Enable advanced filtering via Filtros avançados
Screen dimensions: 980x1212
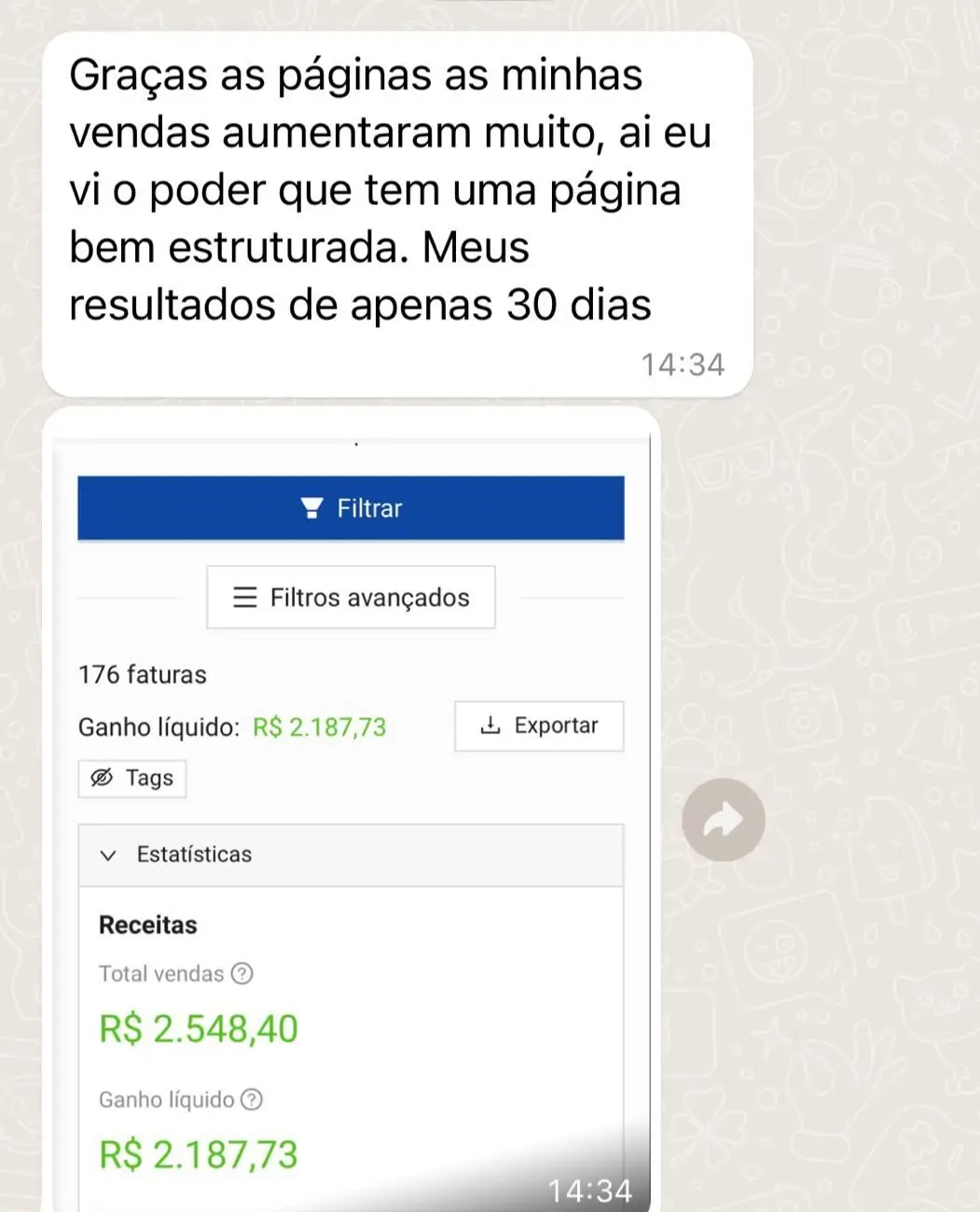click(x=350, y=597)
